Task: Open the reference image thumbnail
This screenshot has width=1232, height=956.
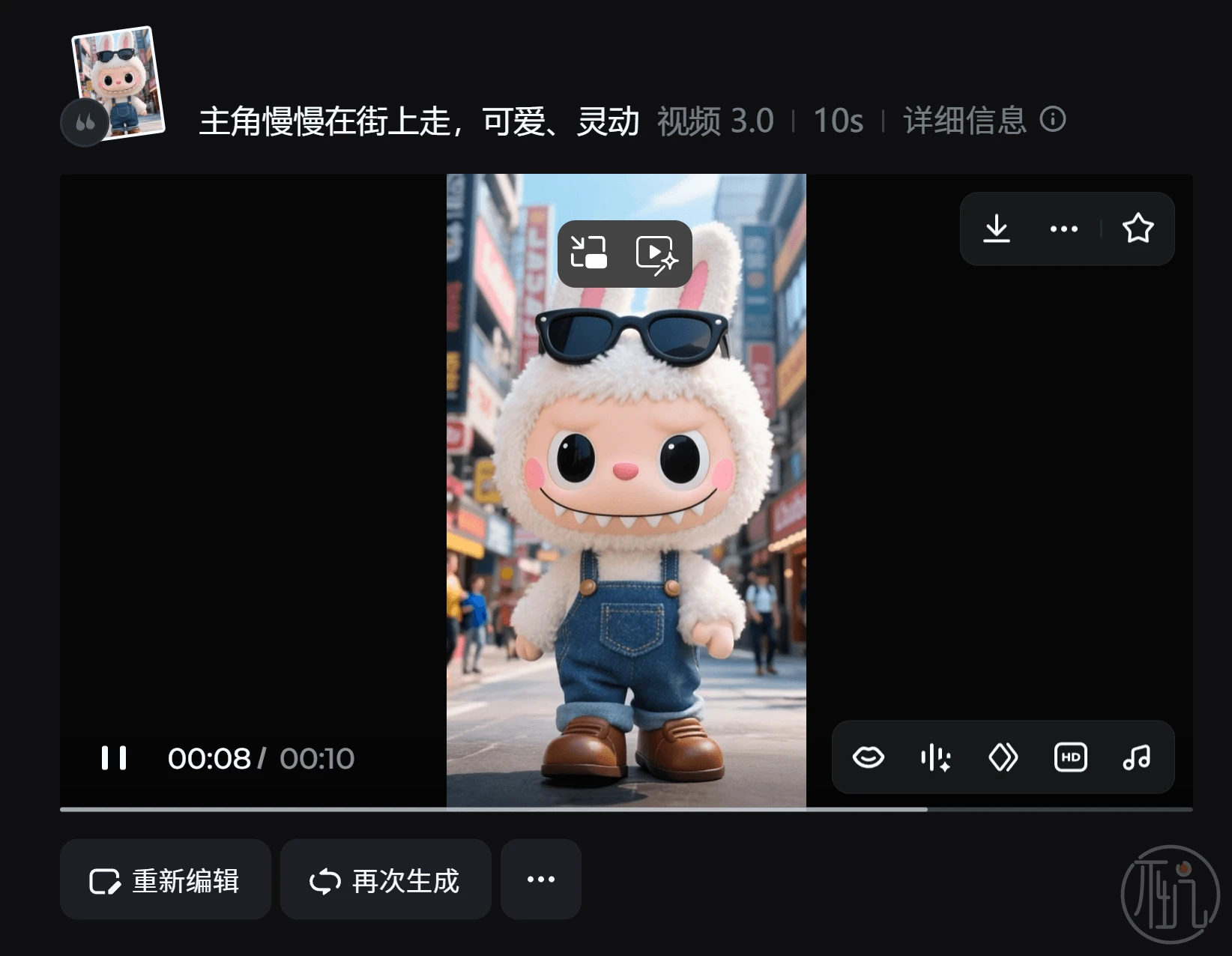Action: pos(118,82)
